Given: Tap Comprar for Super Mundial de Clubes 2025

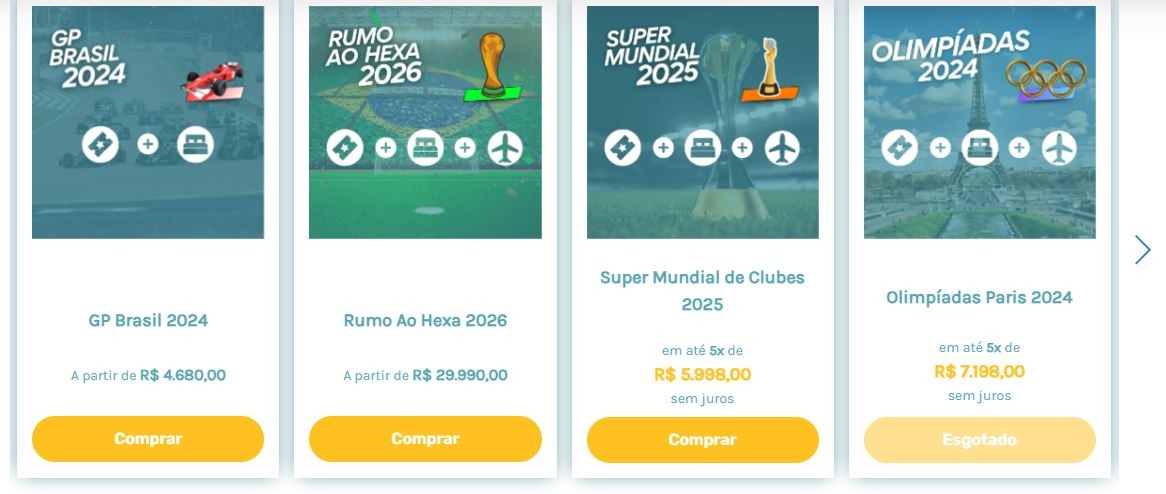Looking at the screenshot, I should pyautogui.click(x=702, y=439).
